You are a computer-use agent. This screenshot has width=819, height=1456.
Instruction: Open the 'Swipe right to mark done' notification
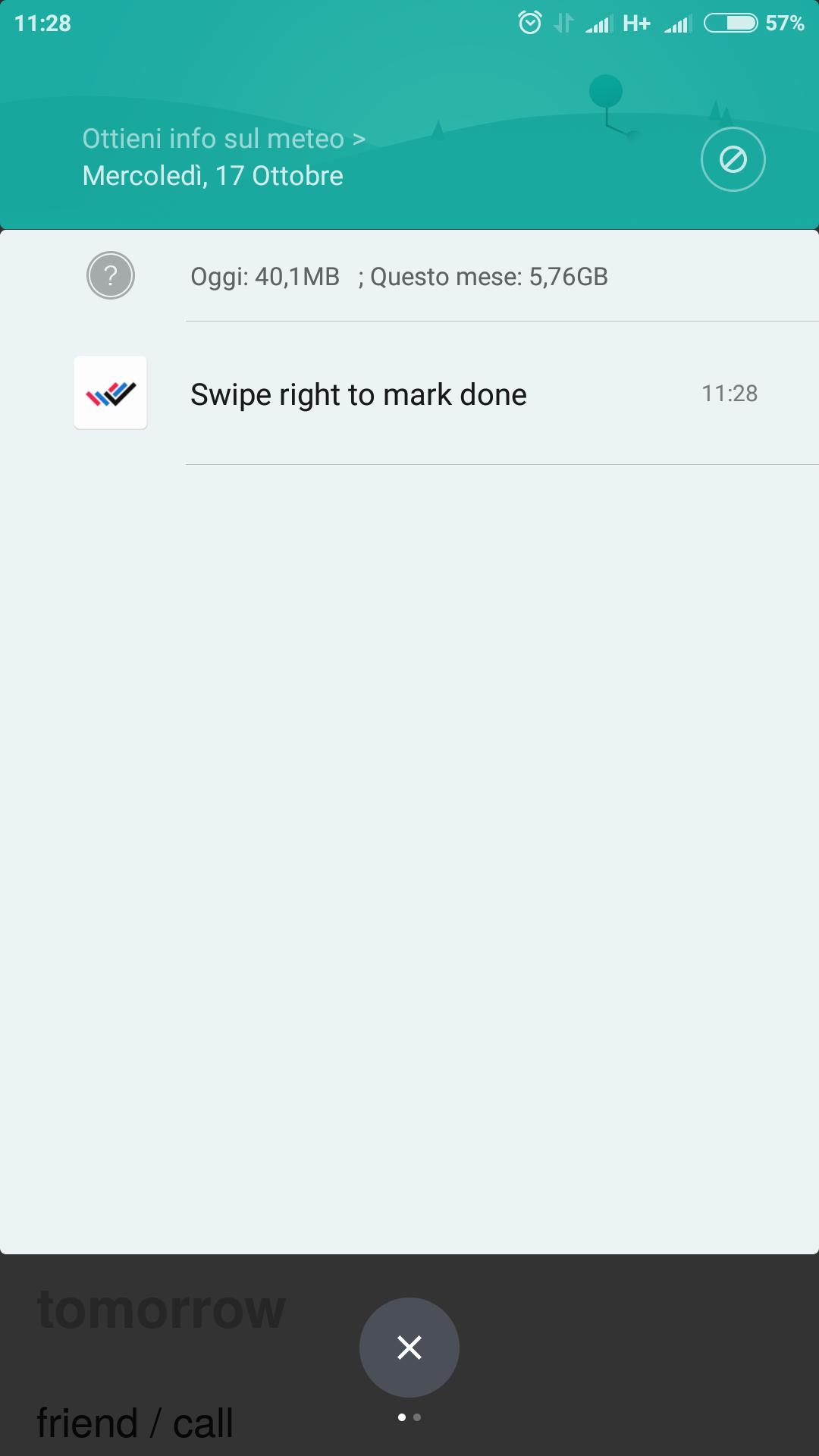[409, 394]
